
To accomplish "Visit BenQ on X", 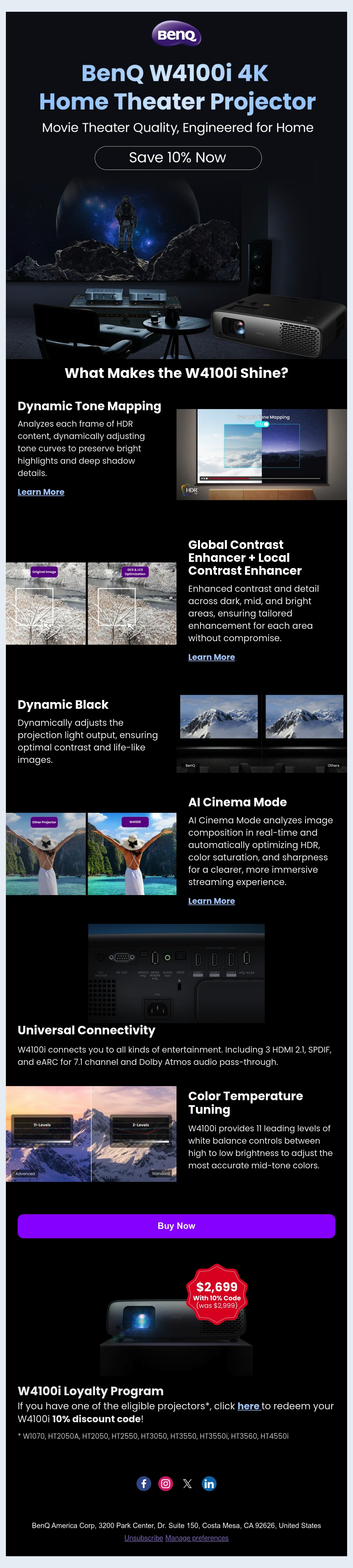I will 187,1483.
